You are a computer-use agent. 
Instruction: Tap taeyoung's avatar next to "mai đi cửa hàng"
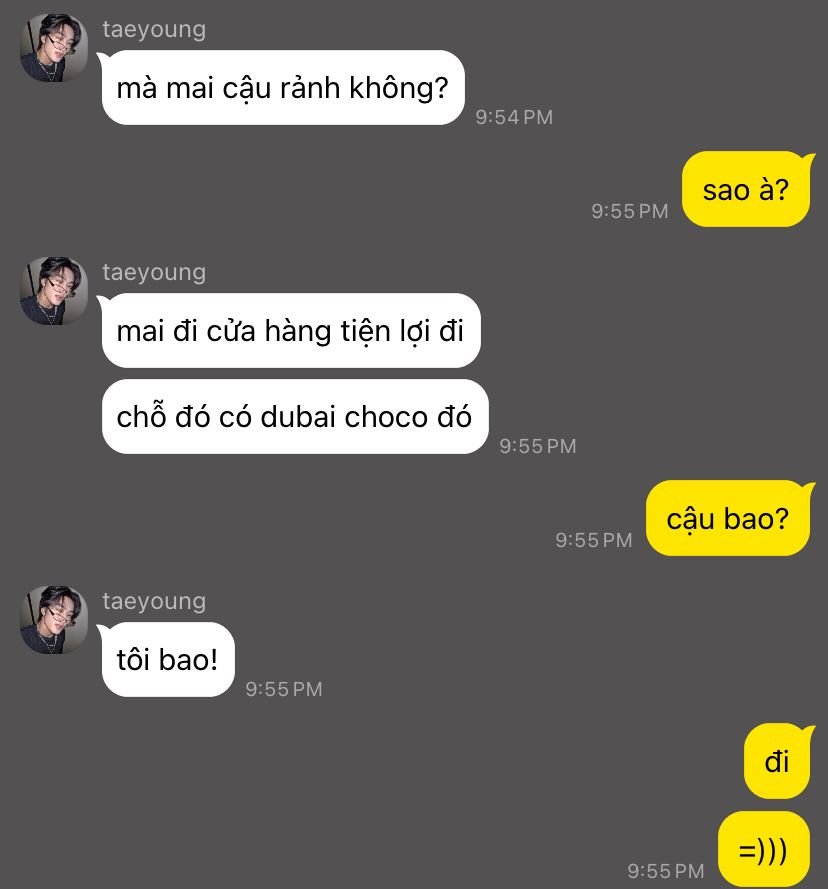pyautogui.click(x=54, y=291)
